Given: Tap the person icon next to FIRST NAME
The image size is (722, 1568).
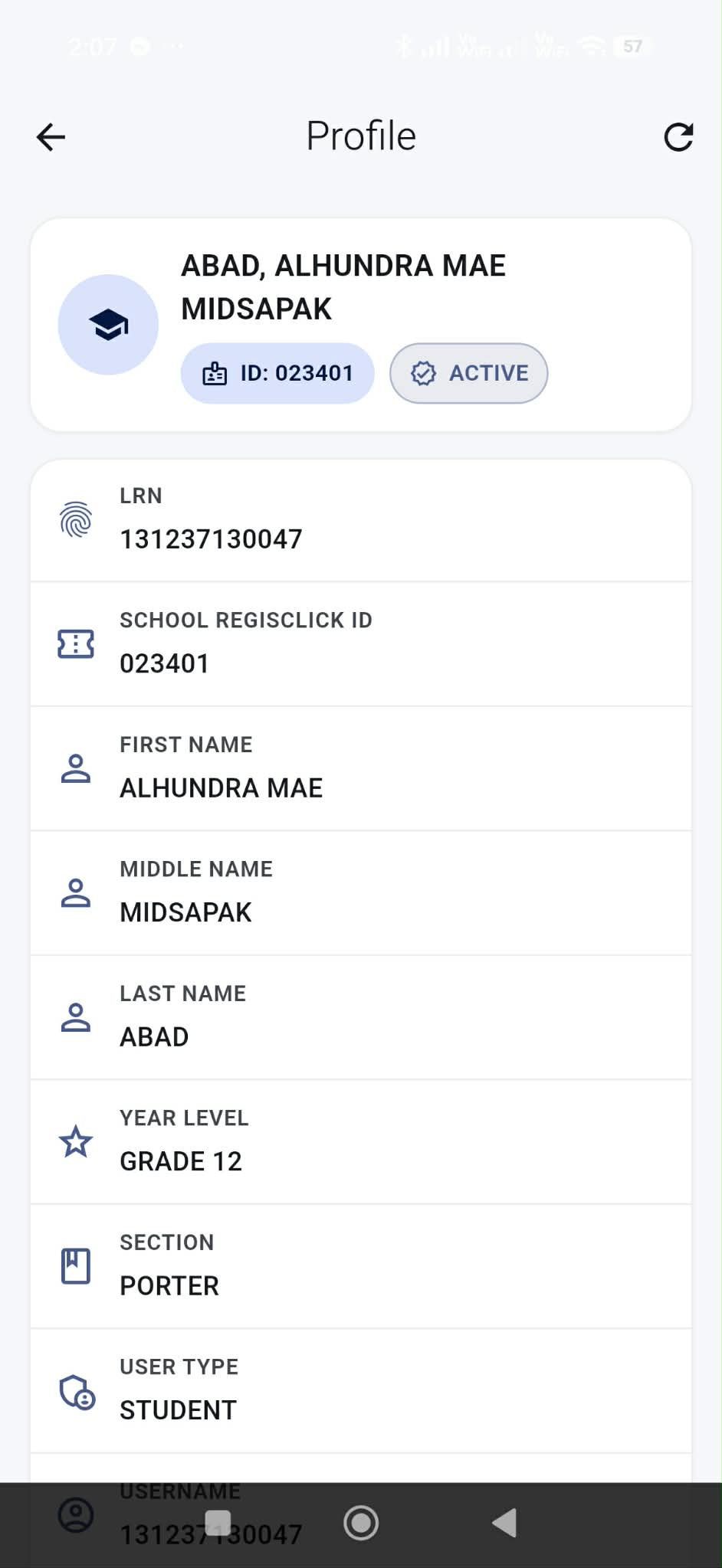Looking at the screenshot, I should 76,768.
